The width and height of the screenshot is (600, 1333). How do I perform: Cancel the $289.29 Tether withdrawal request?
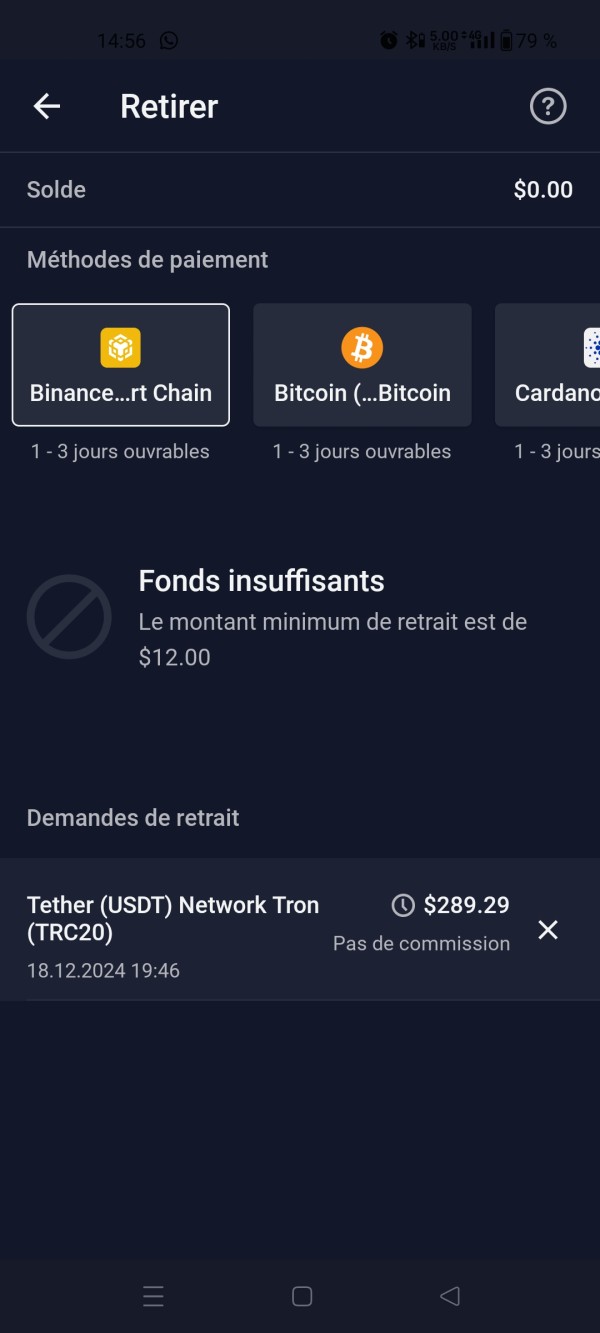click(x=548, y=930)
